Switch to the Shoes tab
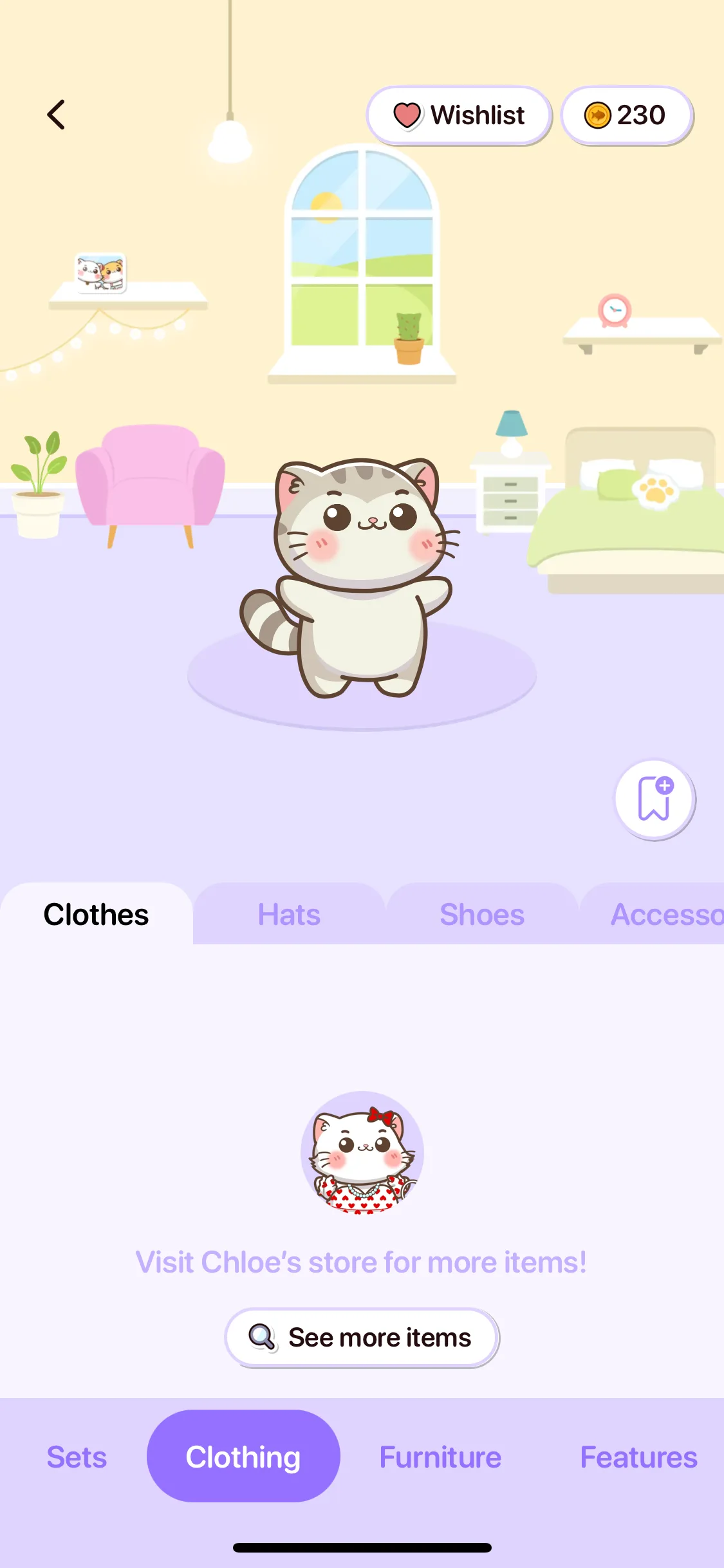 click(x=482, y=914)
